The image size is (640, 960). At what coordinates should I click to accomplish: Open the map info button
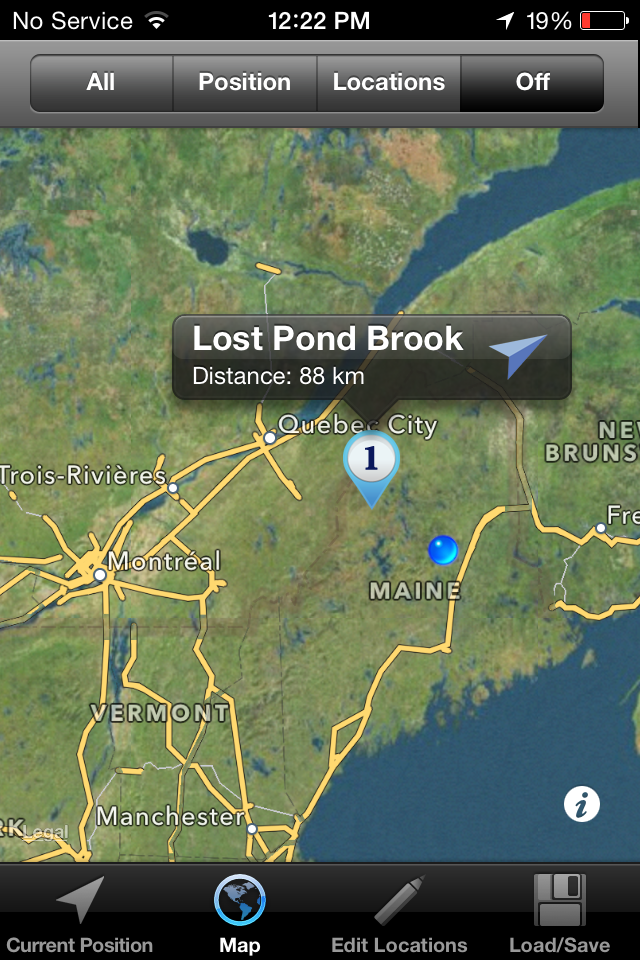[582, 804]
